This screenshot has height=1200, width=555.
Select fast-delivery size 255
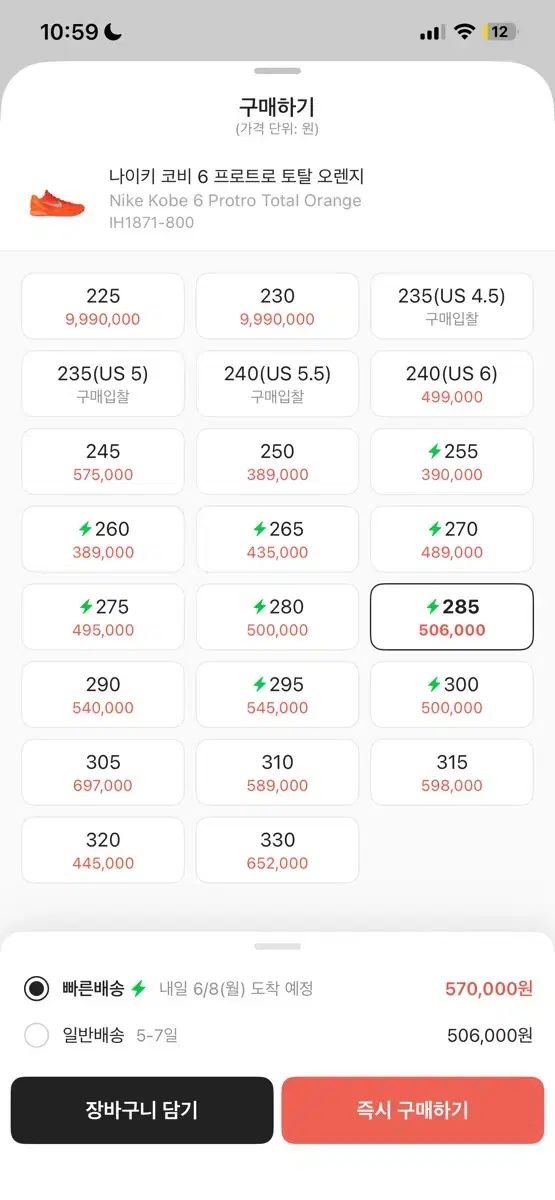pos(452,462)
